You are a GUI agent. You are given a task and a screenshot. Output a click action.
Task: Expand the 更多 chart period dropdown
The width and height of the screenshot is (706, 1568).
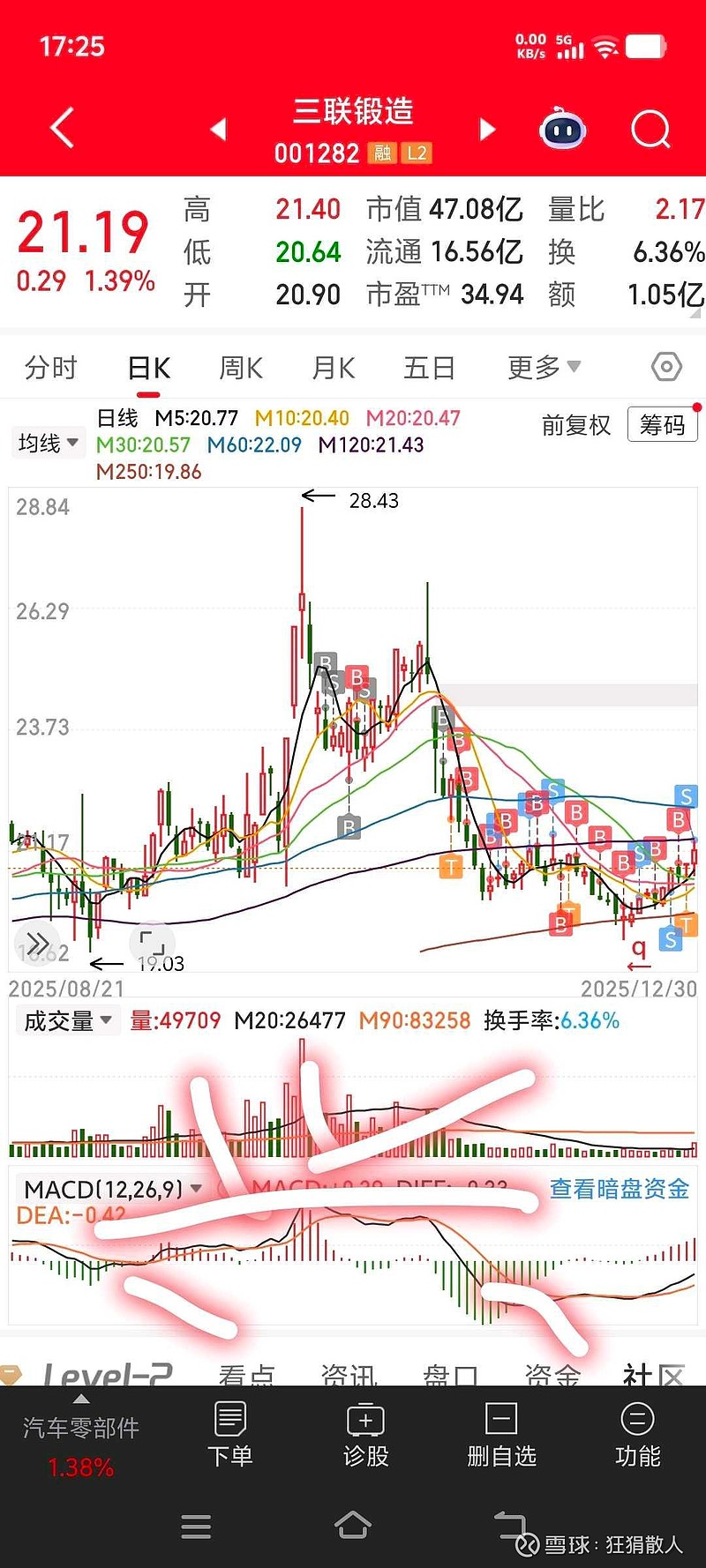tap(543, 367)
